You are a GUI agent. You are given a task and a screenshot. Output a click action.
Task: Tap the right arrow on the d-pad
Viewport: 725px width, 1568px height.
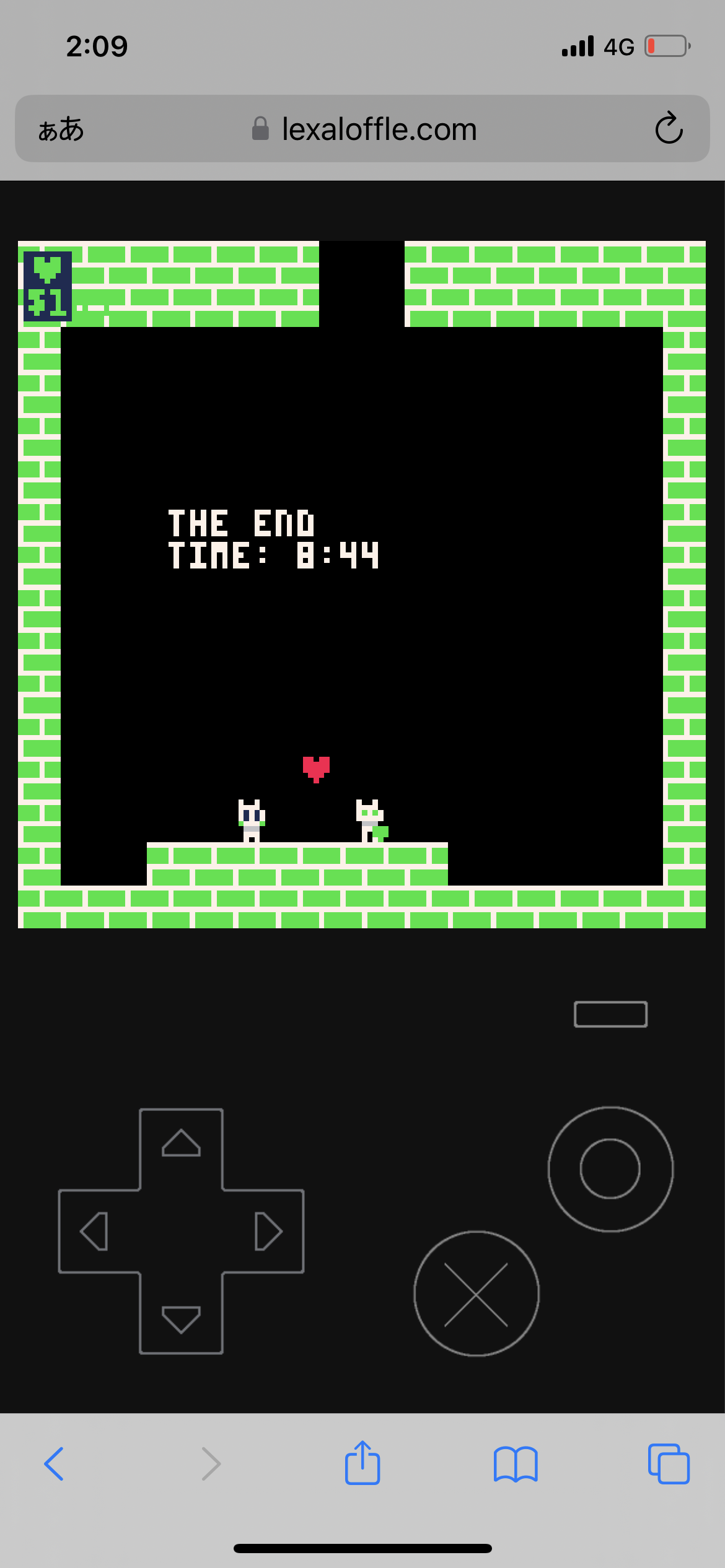[268, 1231]
